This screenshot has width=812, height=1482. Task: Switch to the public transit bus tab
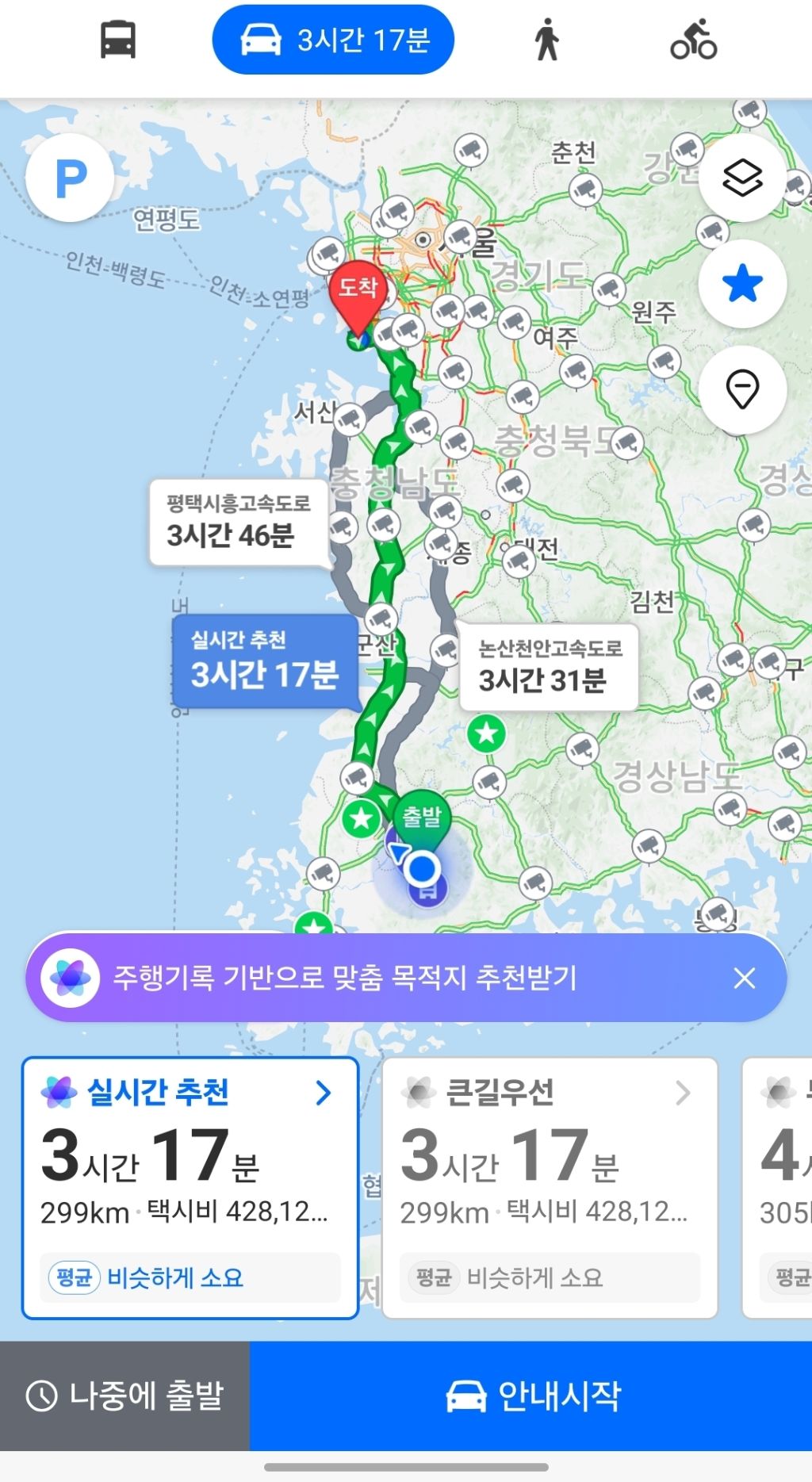(x=117, y=40)
